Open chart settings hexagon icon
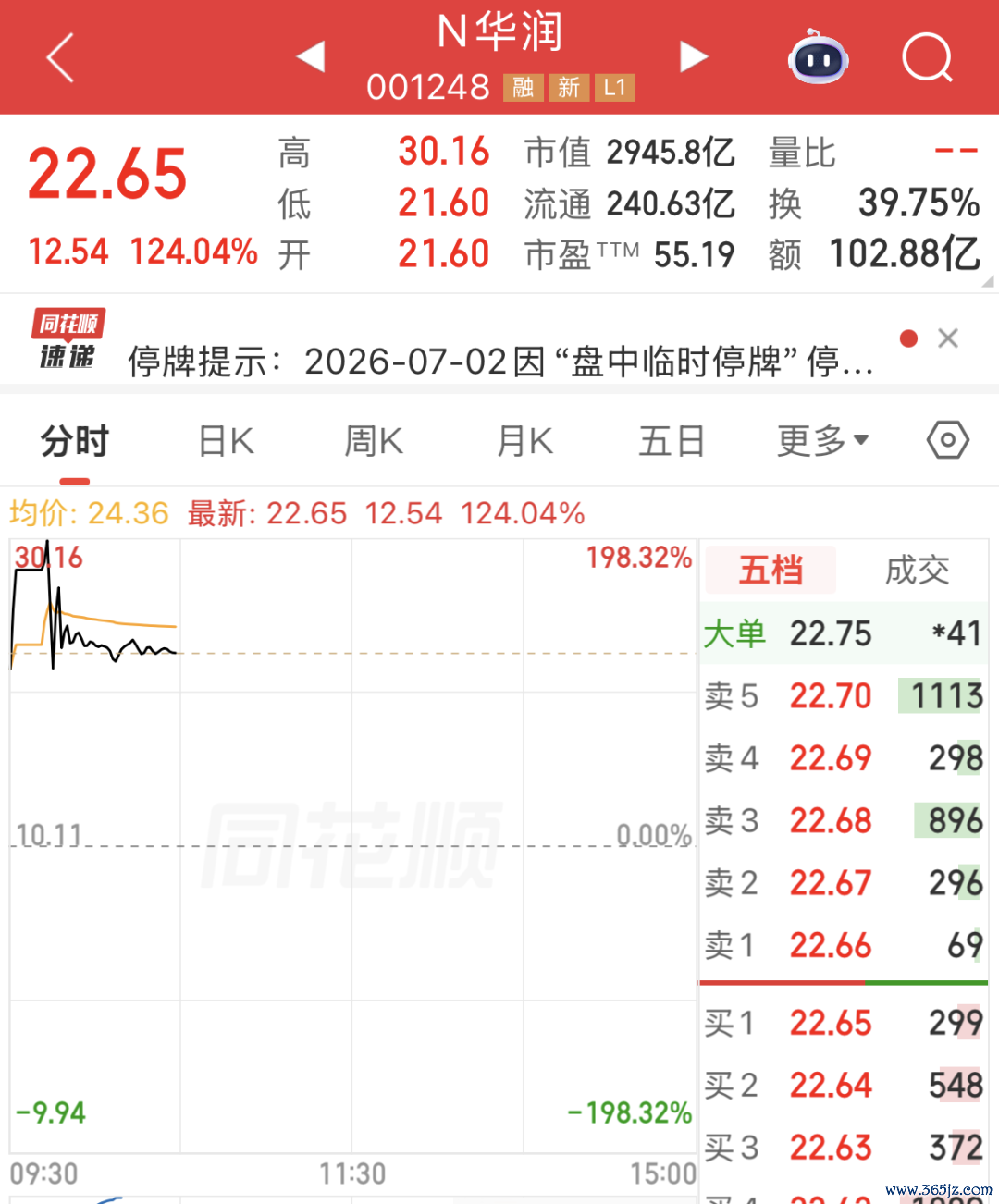The height and width of the screenshot is (1204, 999). click(948, 440)
